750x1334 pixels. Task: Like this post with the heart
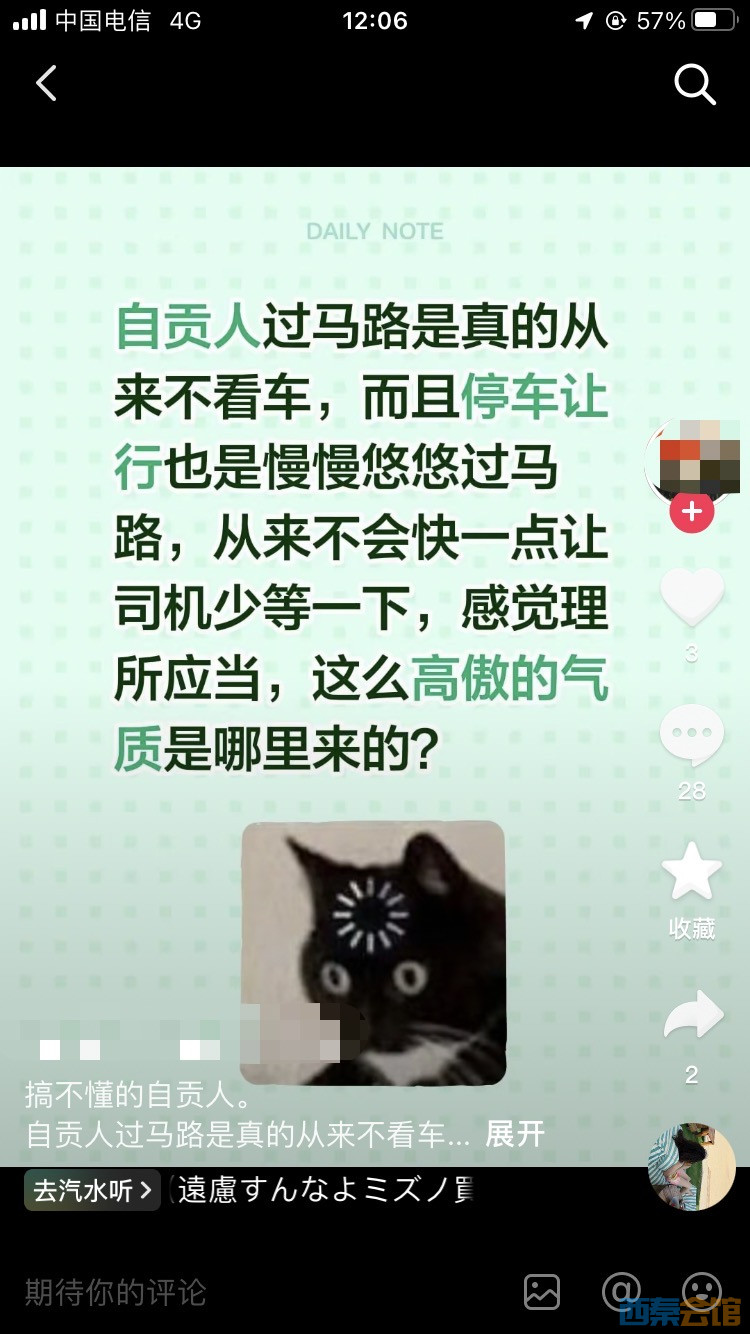pyautogui.click(x=692, y=598)
